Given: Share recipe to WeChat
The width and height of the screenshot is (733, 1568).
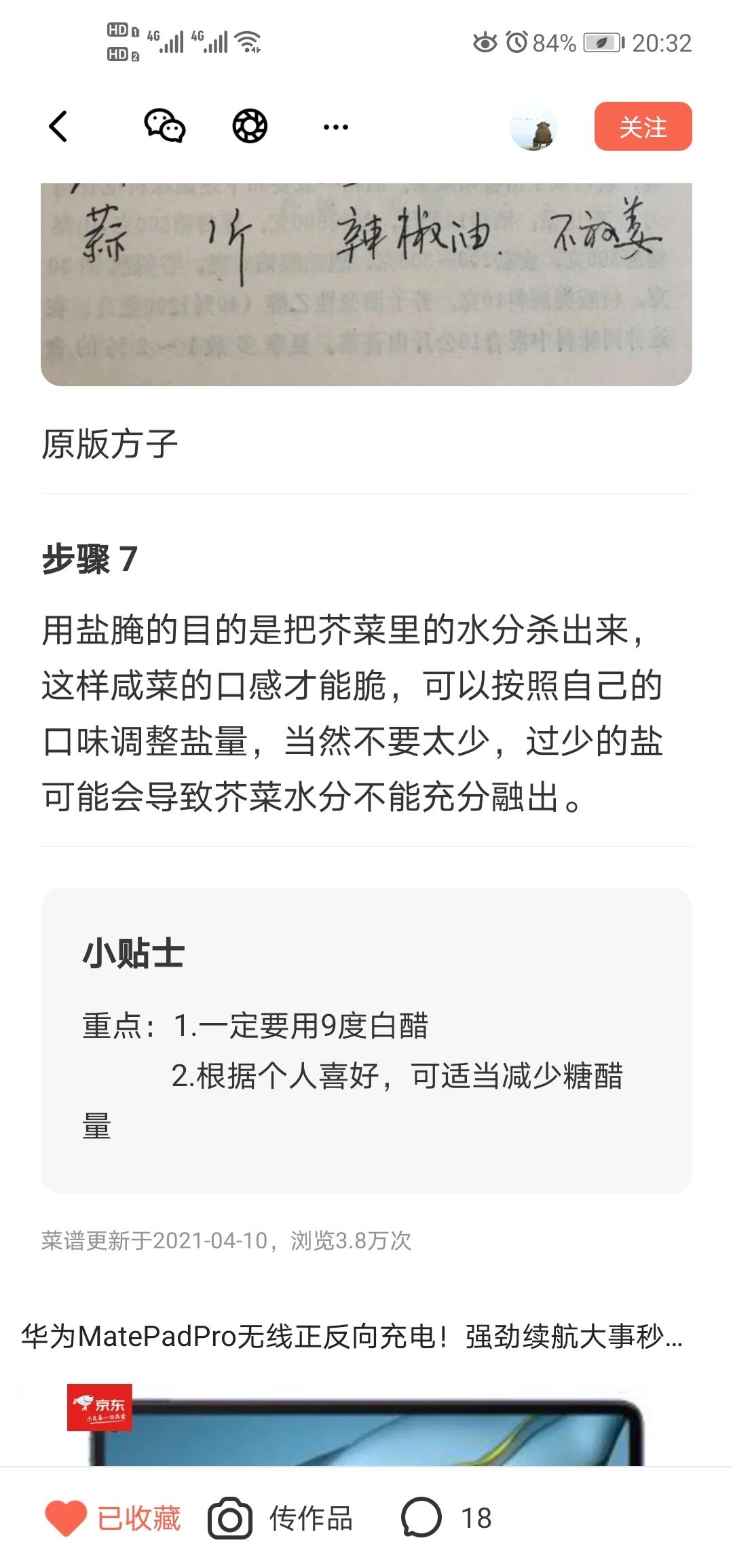Looking at the screenshot, I should pos(164,126).
